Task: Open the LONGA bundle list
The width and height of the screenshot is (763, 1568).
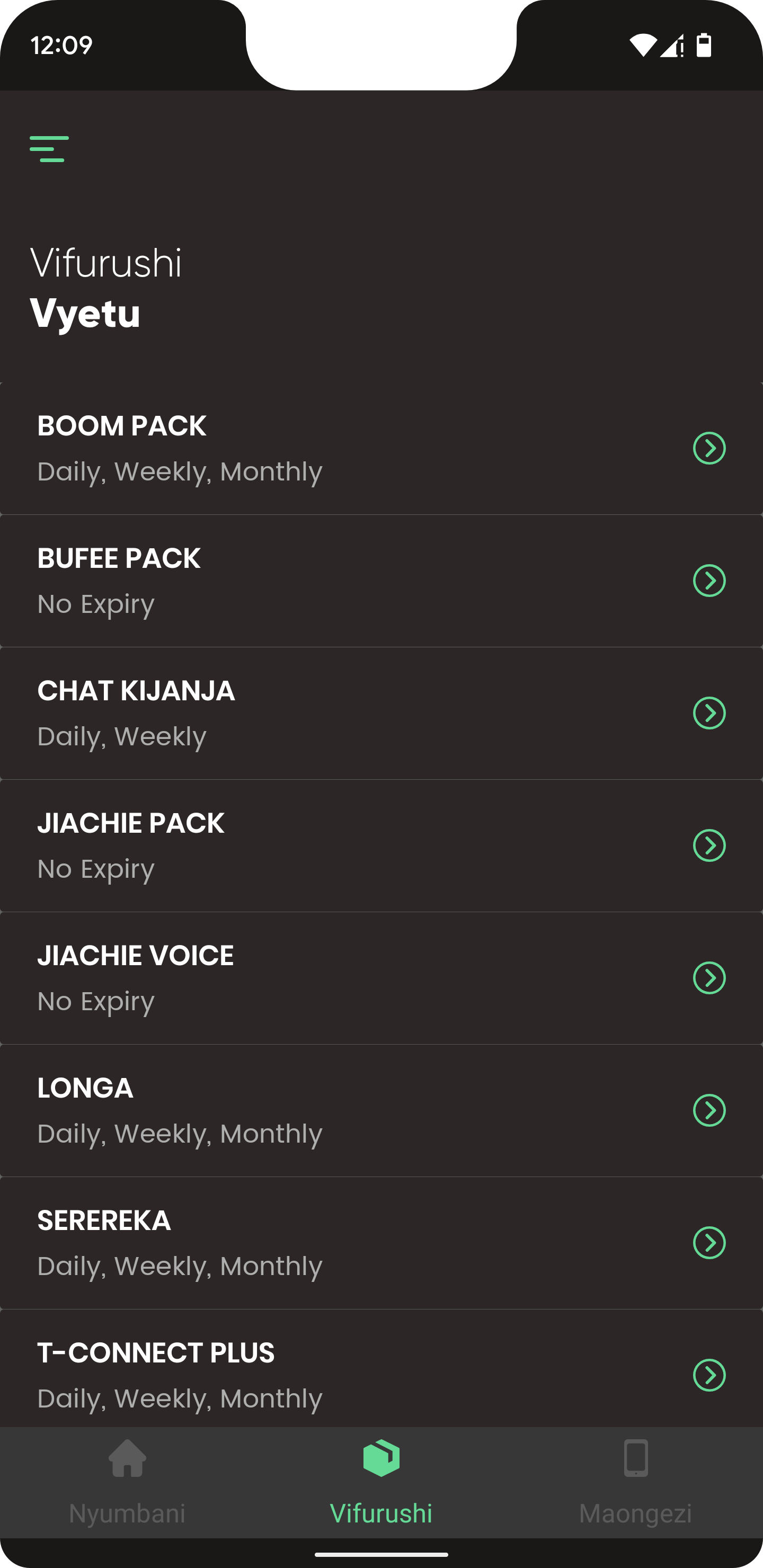Action: (380, 1110)
